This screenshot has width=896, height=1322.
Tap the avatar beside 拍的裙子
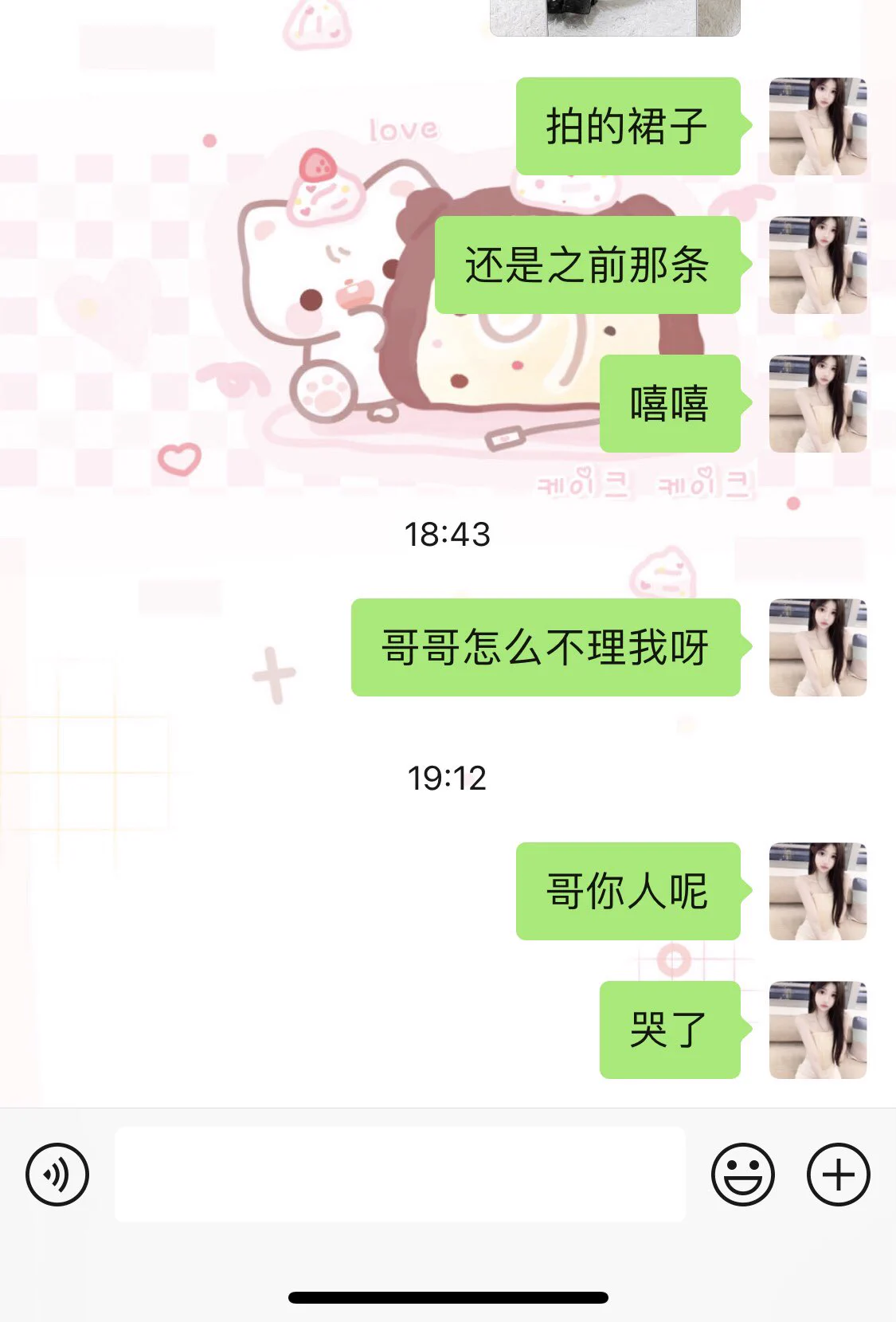(817, 126)
